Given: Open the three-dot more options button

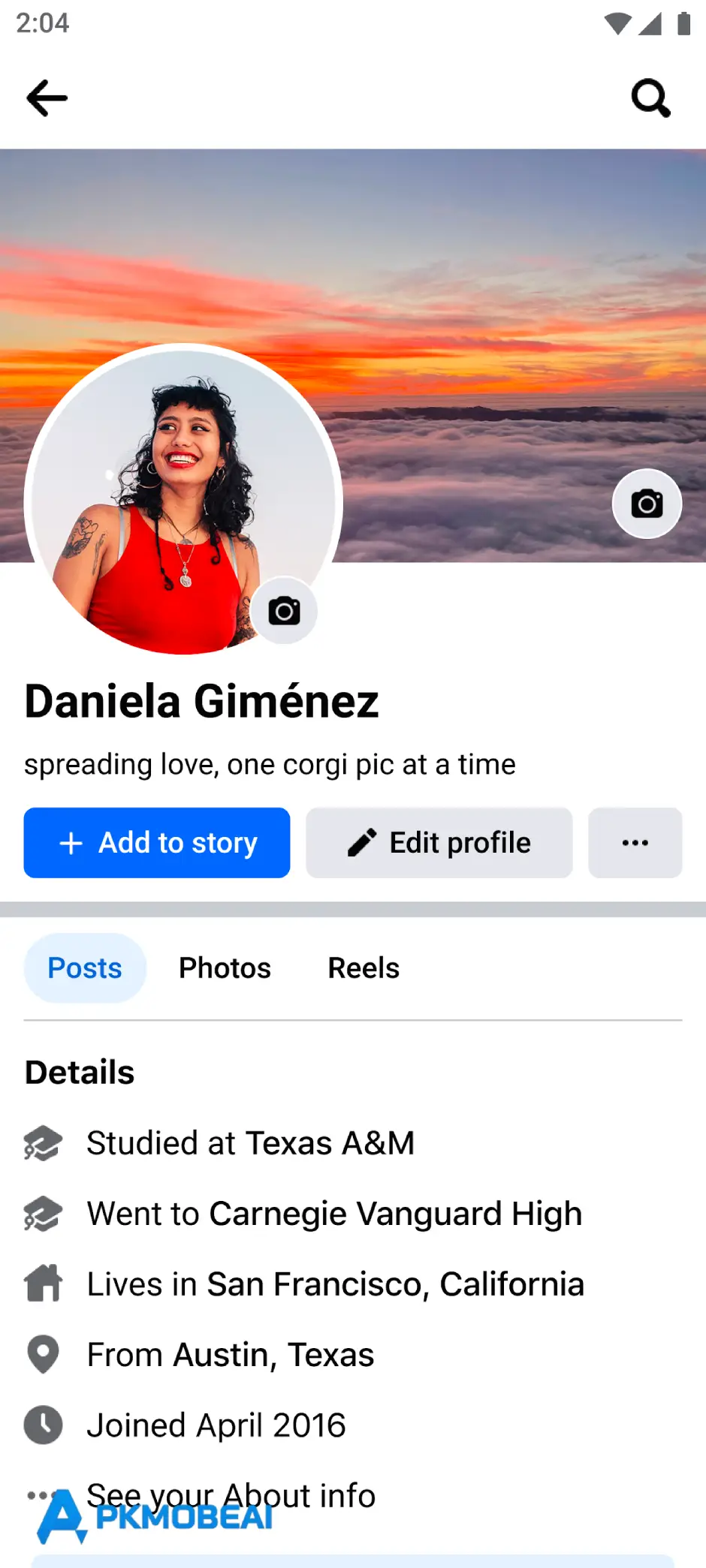Looking at the screenshot, I should (635, 843).
